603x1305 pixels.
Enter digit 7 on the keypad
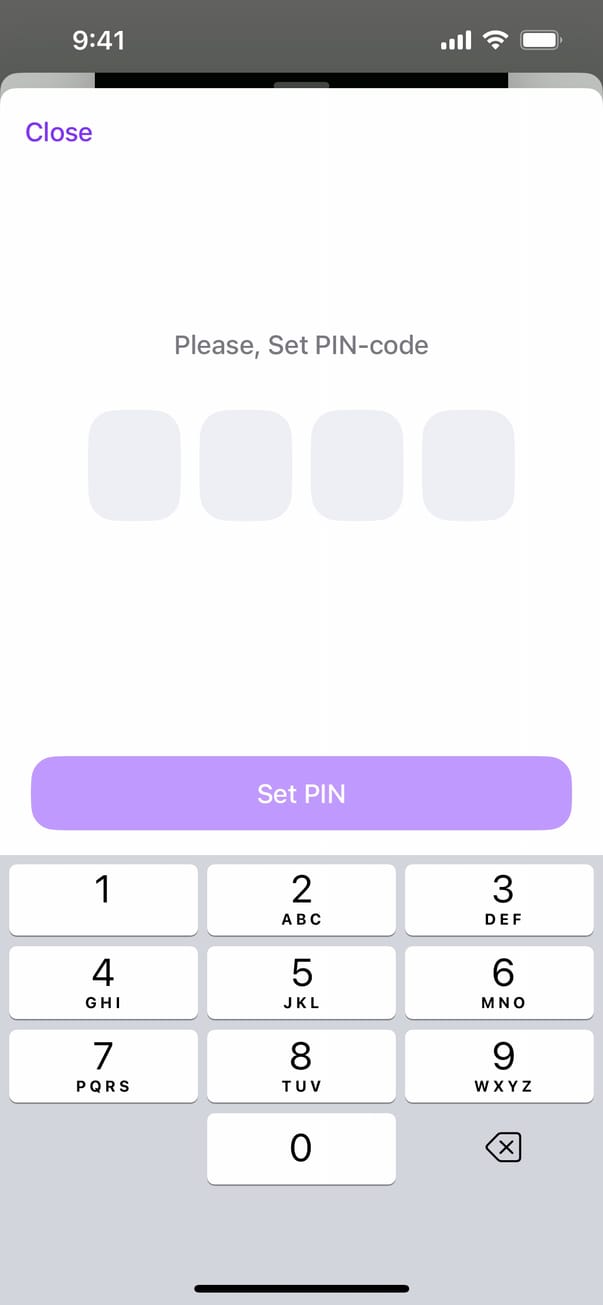pyautogui.click(x=103, y=1066)
